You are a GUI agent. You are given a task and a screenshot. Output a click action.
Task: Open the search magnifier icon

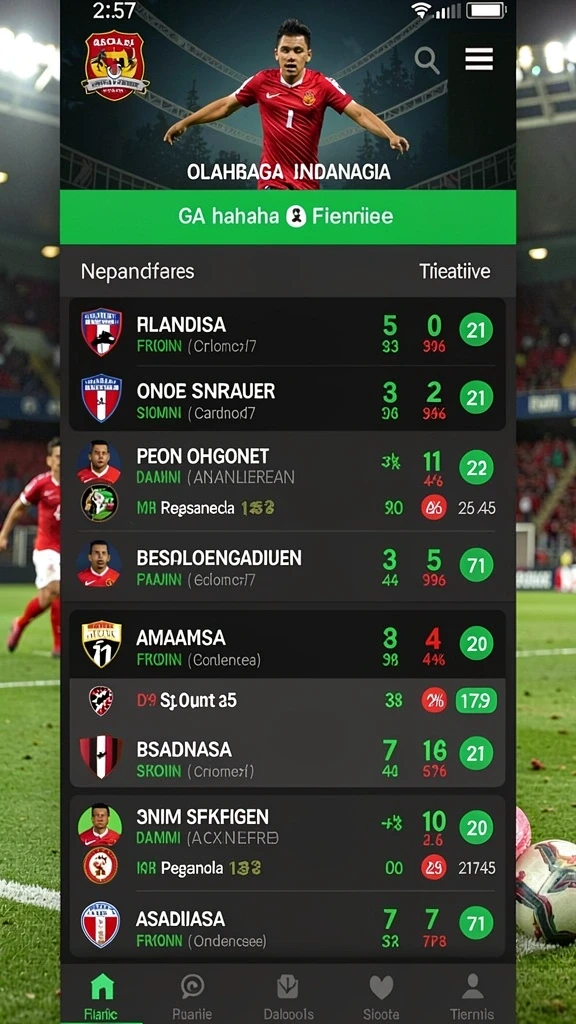427,60
